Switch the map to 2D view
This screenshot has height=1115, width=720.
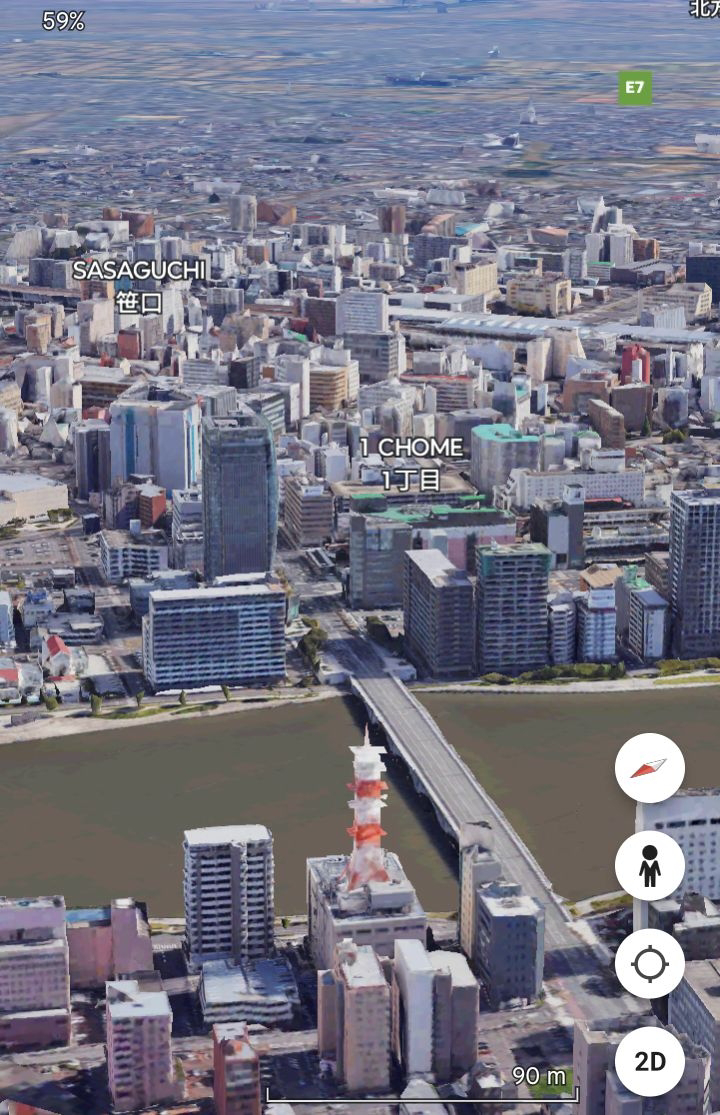click(x=649, y=1061)
